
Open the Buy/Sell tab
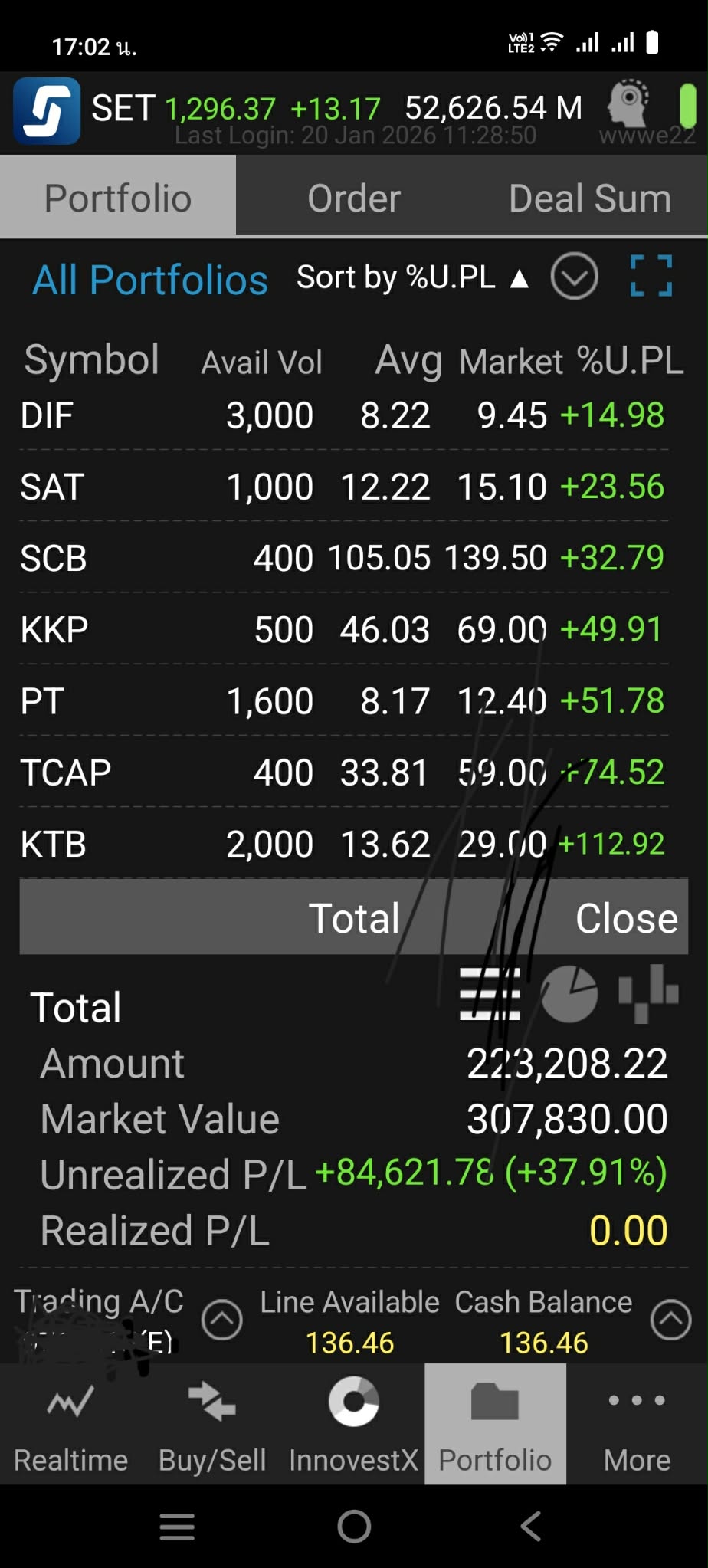coord(212,1425)
